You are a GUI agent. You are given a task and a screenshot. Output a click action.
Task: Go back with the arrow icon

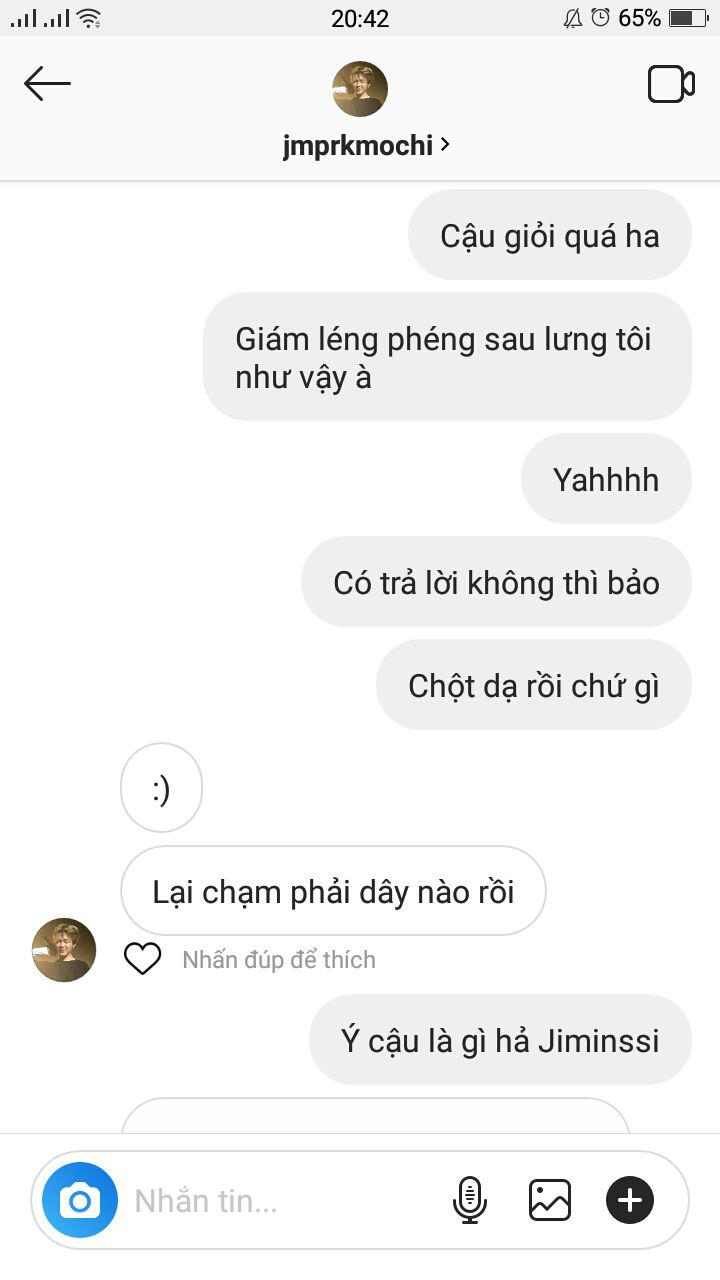[x=47, y=85]
